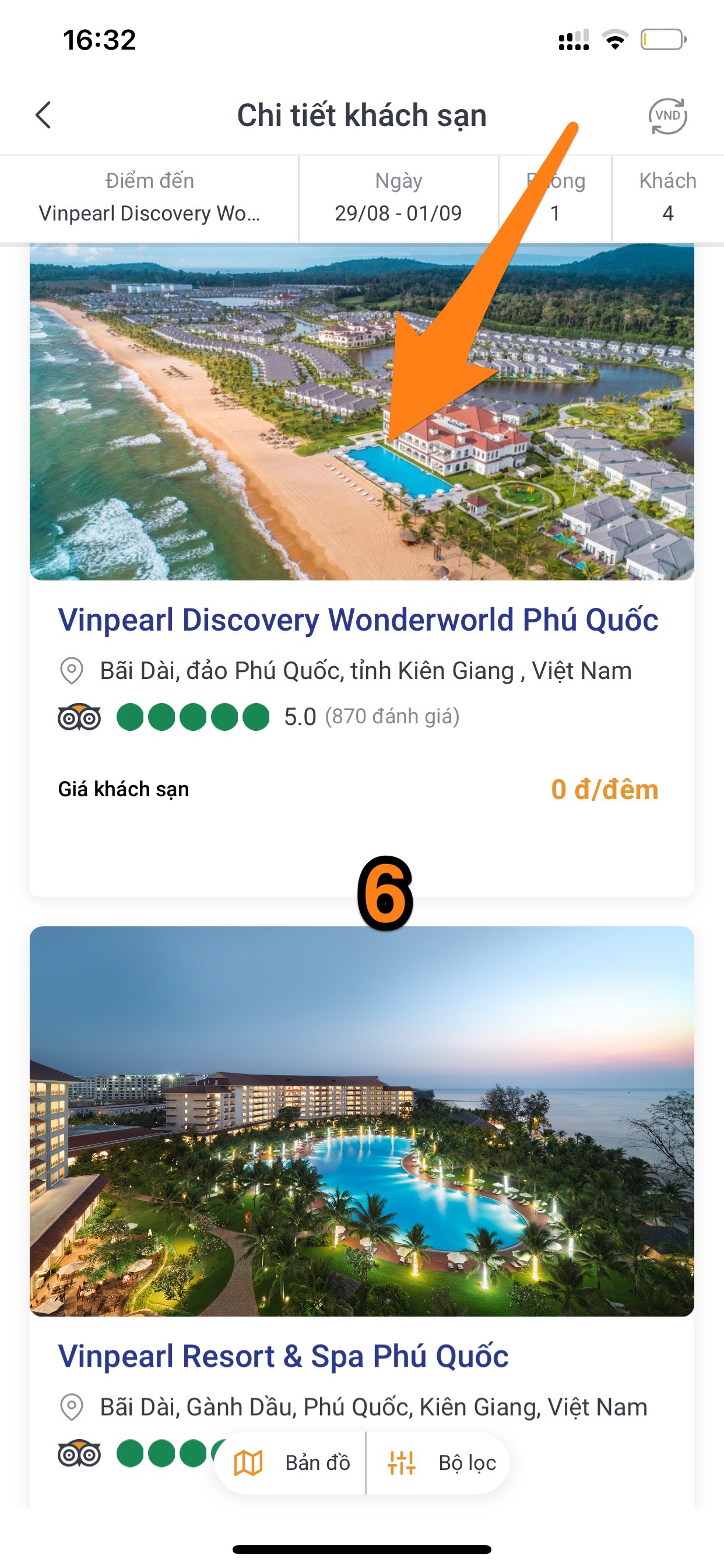Screen dimensions: 724x1568
Task: Show hotels on Bản đồ map
Action: (x=292, y=1462)
